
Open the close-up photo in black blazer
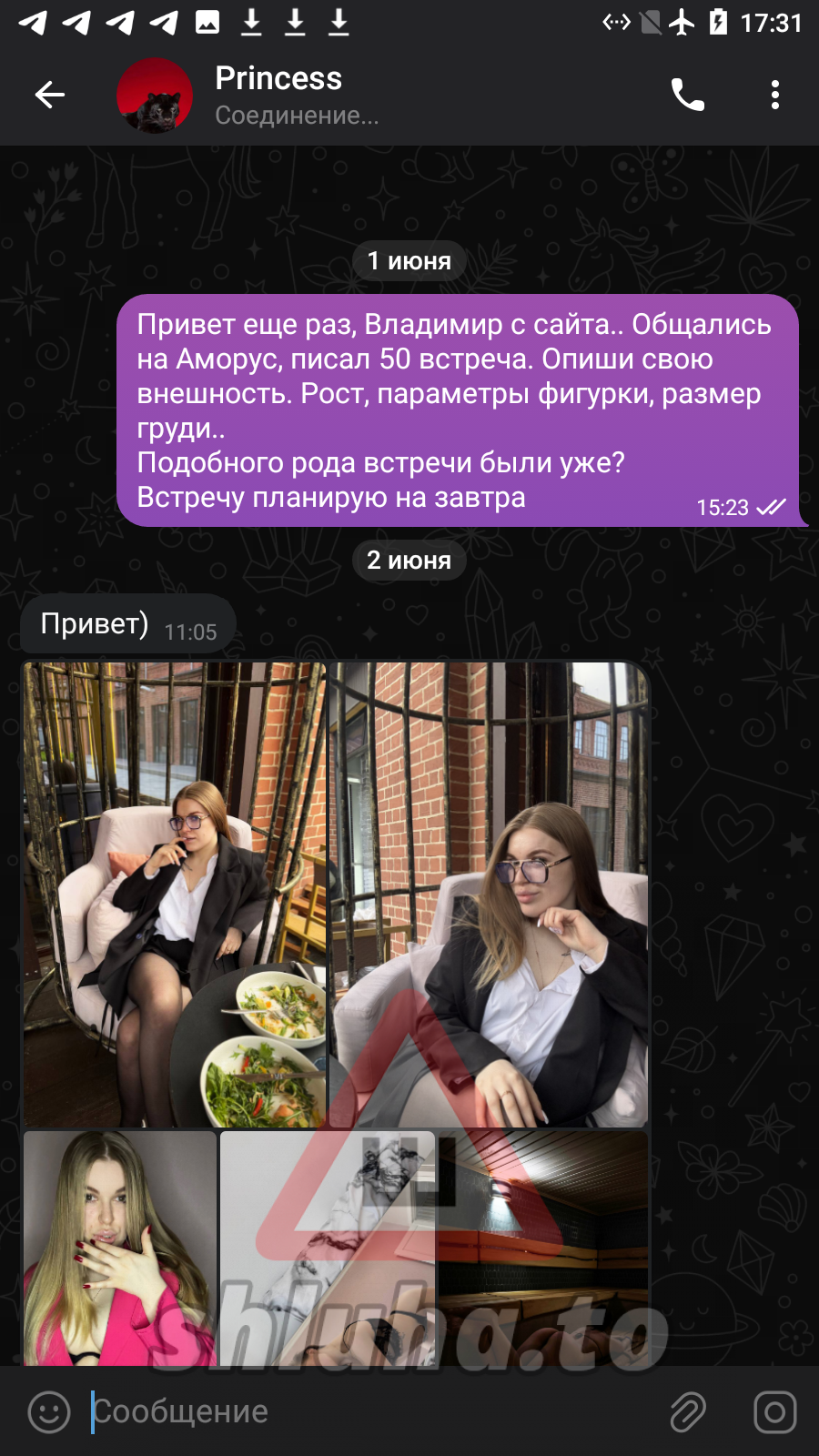(489, 895)
